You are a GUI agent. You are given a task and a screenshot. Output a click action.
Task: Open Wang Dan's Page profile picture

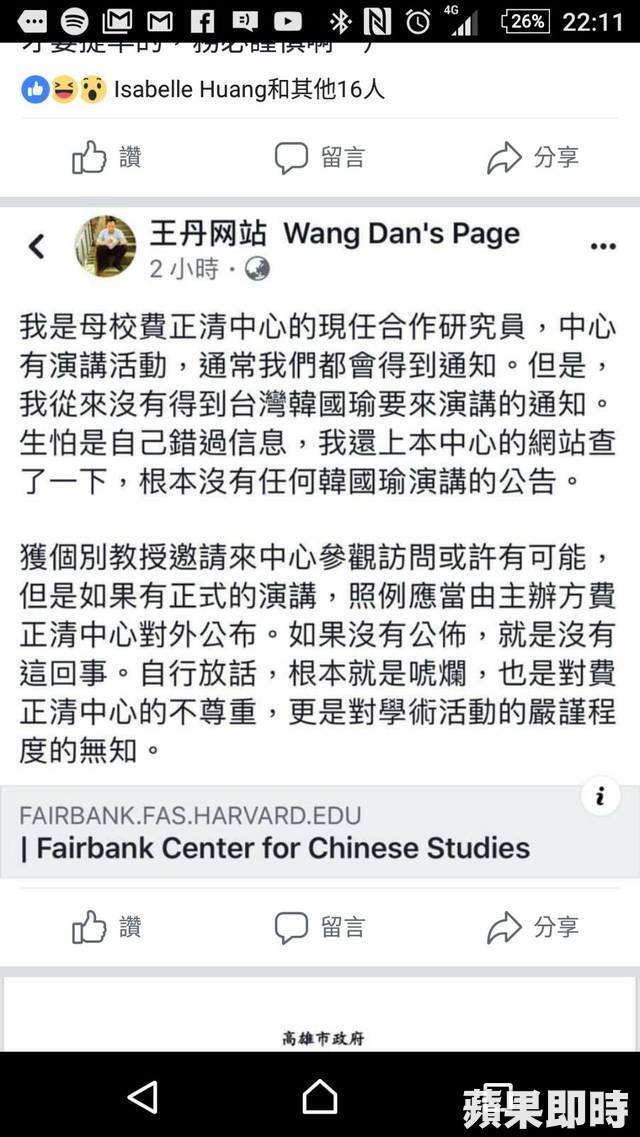pyautogui.click(x=105, y=246)
